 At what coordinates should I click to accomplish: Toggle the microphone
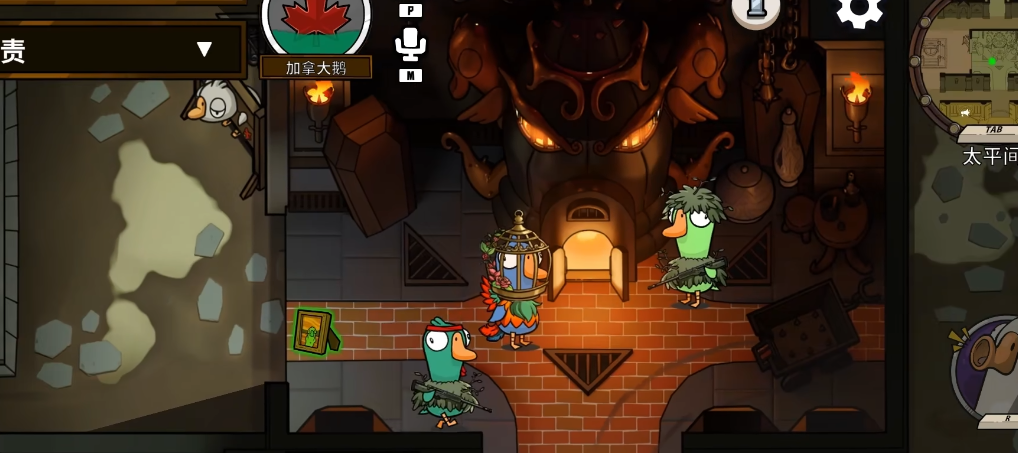point(410,43)
